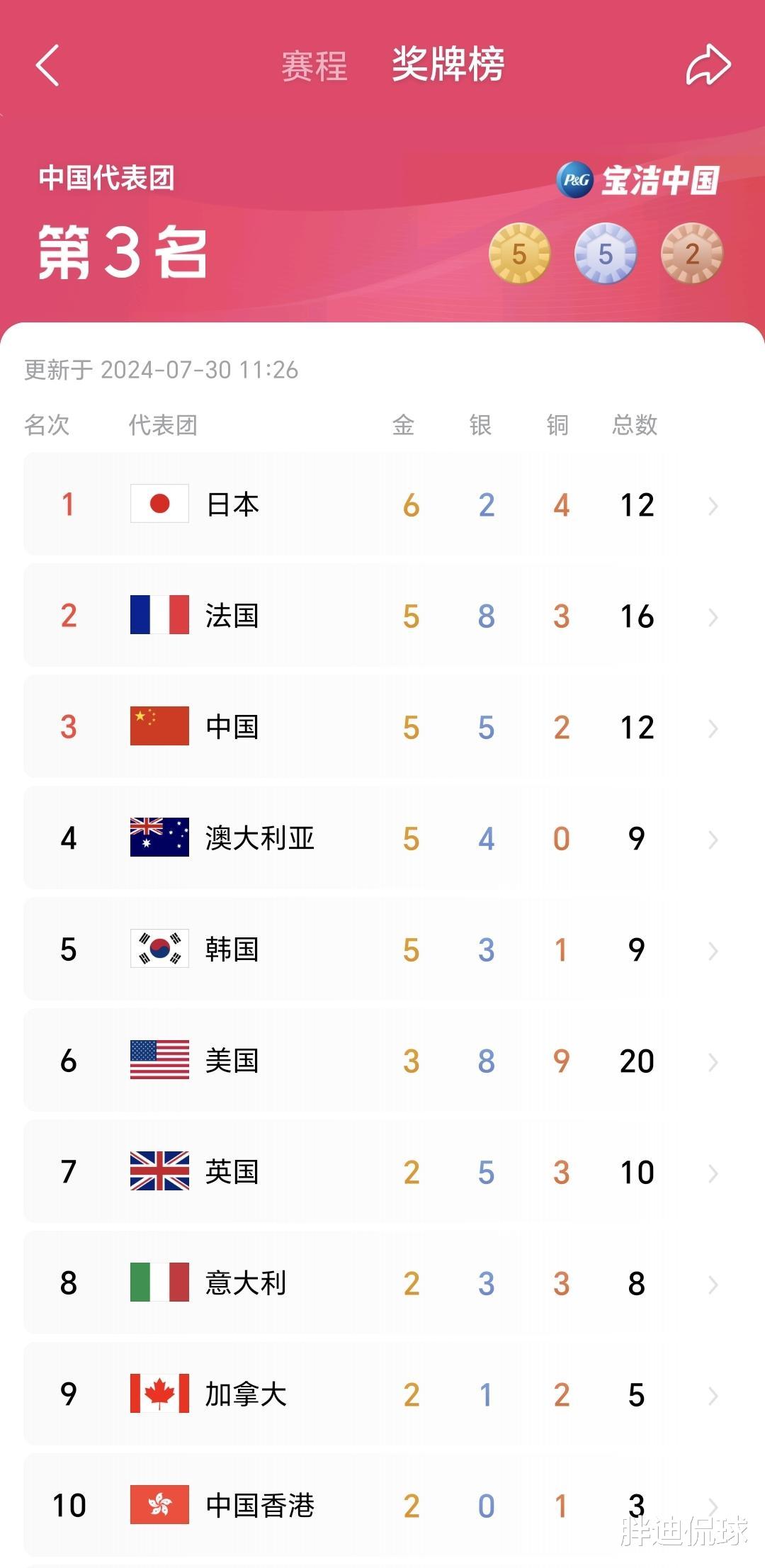Image resolution: width=765 pixels, height=1568 pixels.
Task: View 美国 medal details
Action: pyautogui.click(x=382, y=1061)
